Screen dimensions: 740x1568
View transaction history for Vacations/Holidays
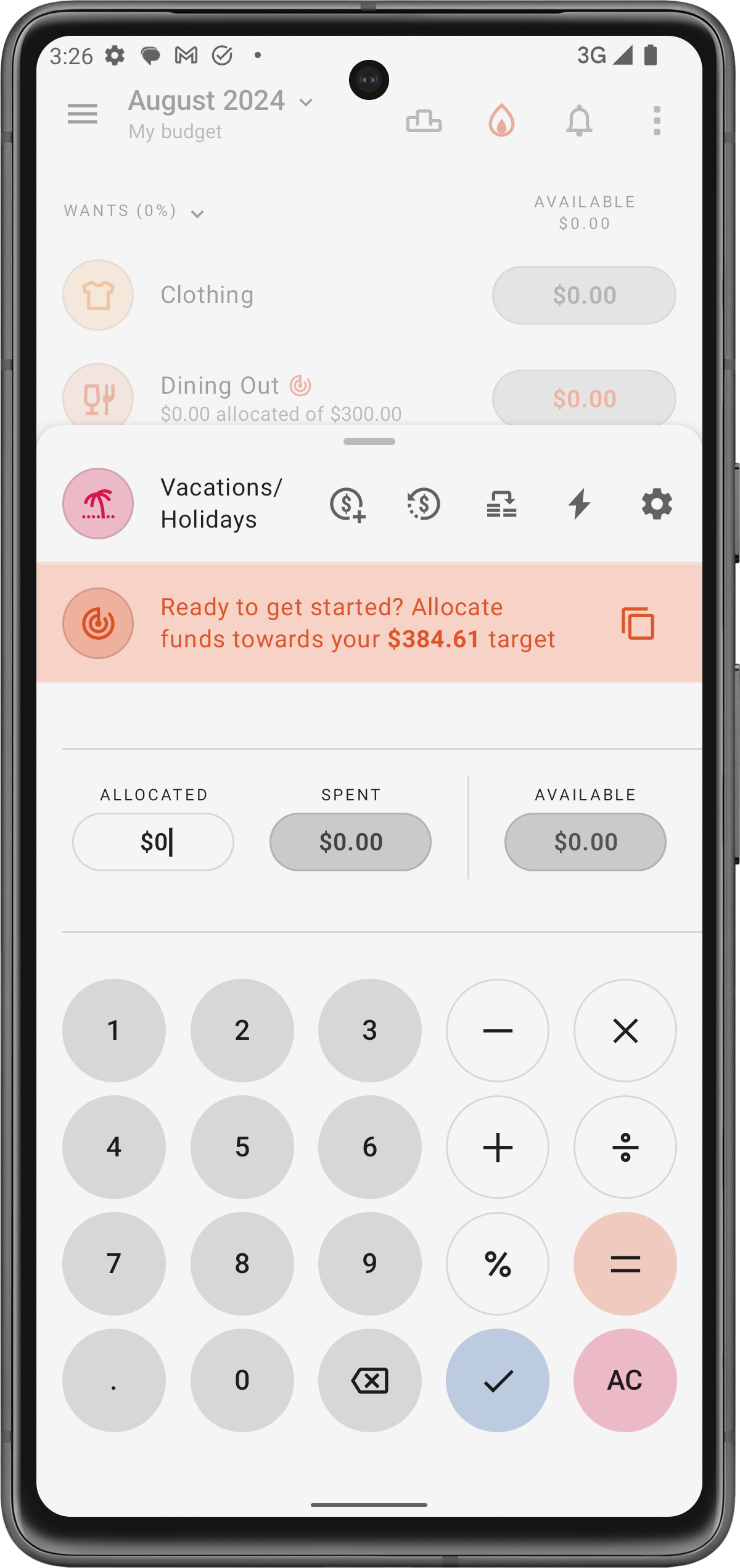pos(424,504)
